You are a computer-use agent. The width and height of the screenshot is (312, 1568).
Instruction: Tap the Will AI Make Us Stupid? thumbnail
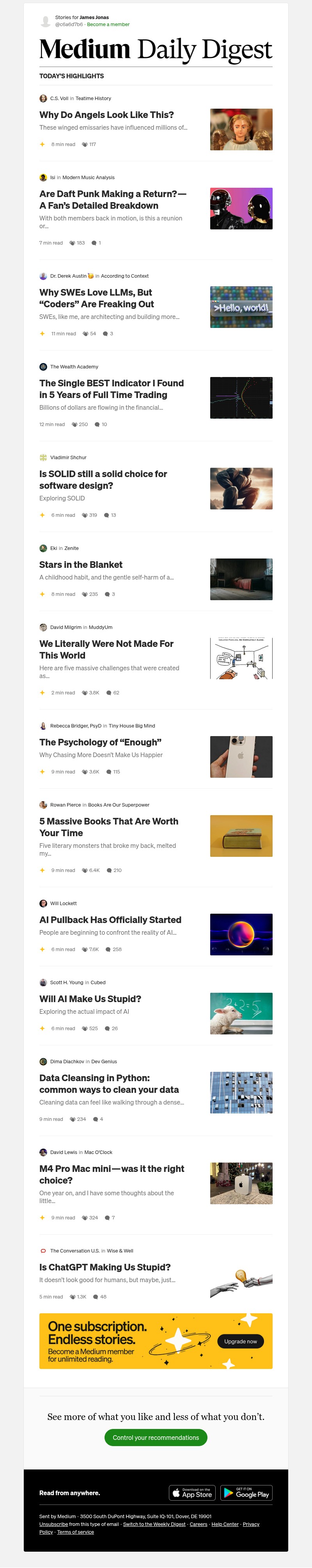tap(241, 1013)
